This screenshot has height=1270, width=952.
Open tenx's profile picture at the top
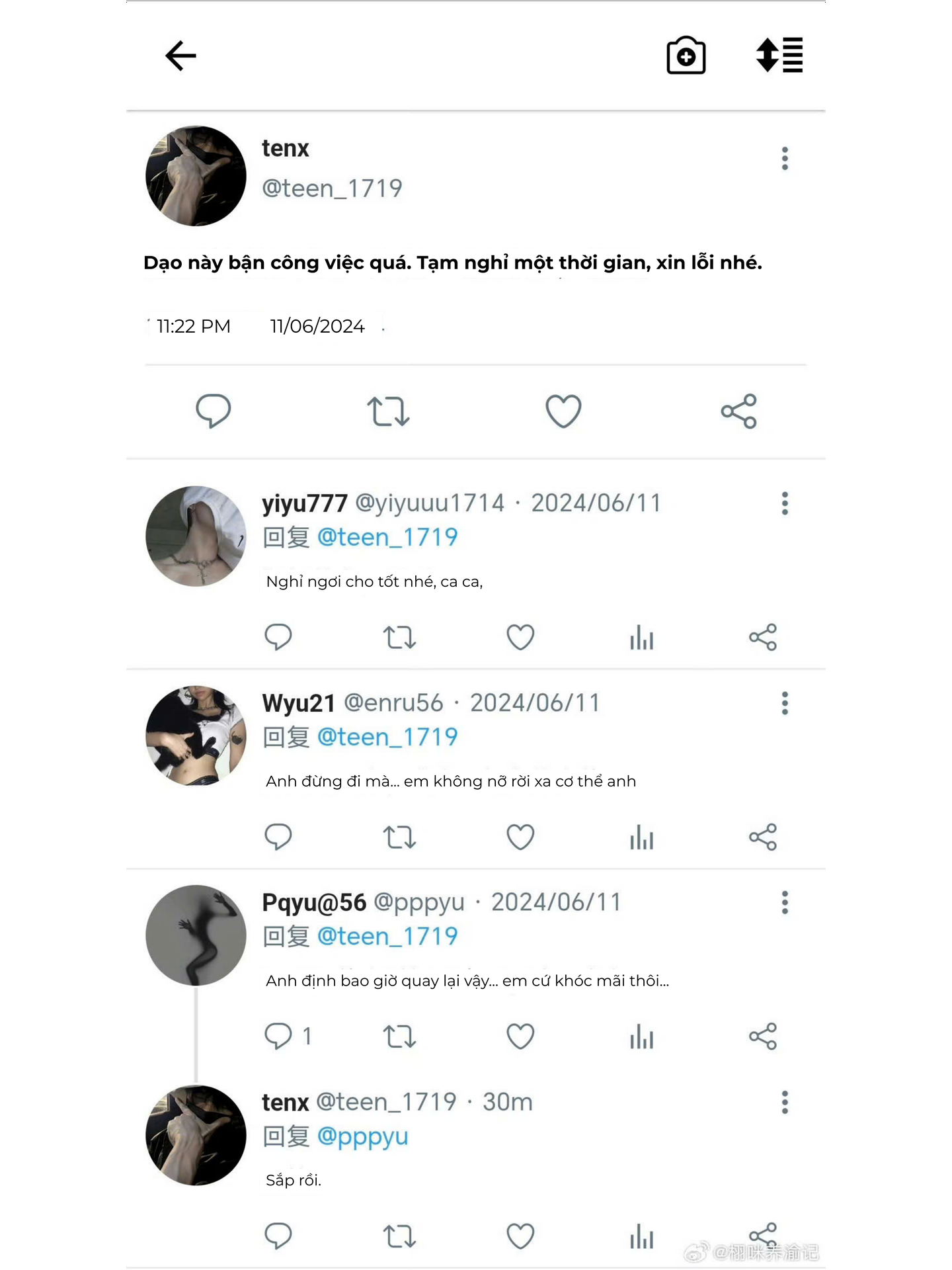196,176
